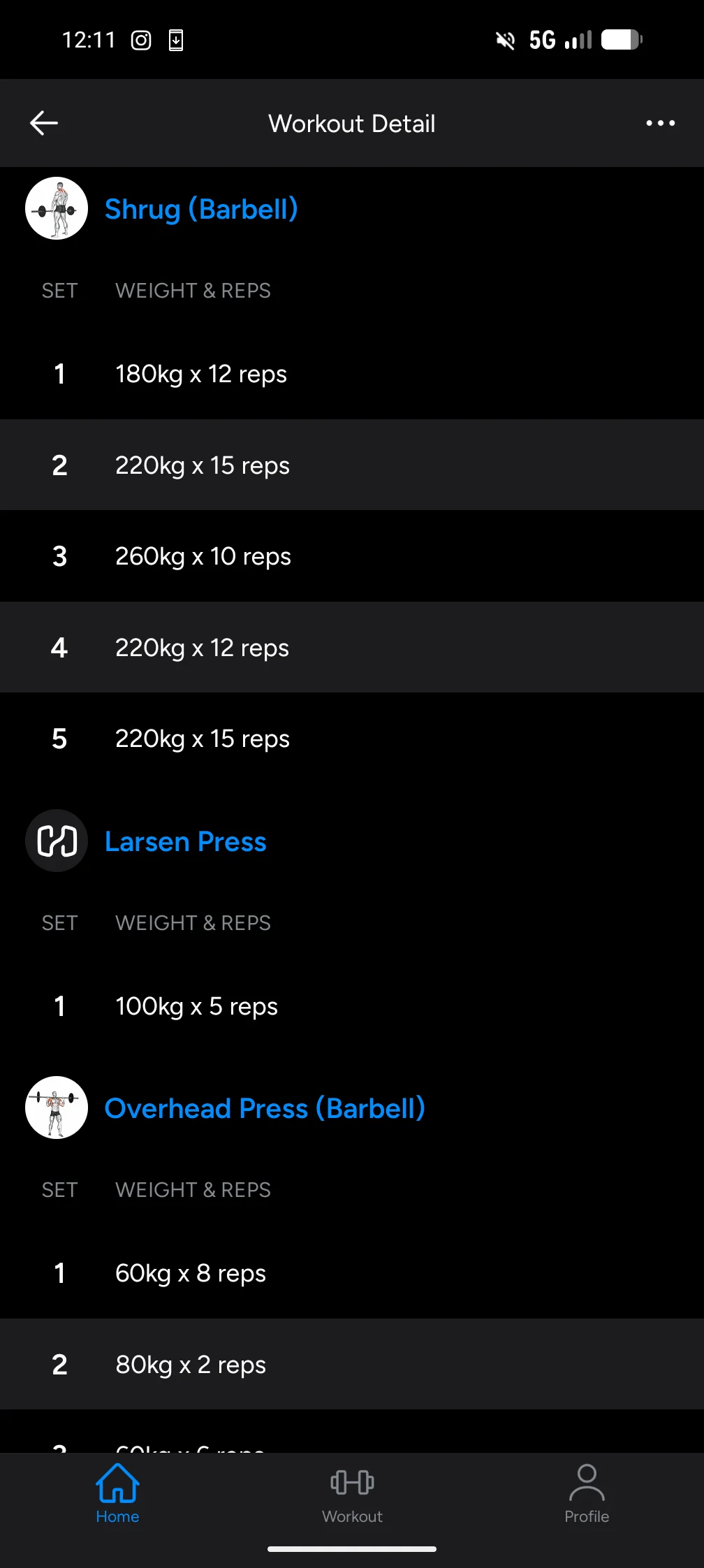704x1568 pixels.
Task: Switch to the Home tab
Action: click(117, 1494)
